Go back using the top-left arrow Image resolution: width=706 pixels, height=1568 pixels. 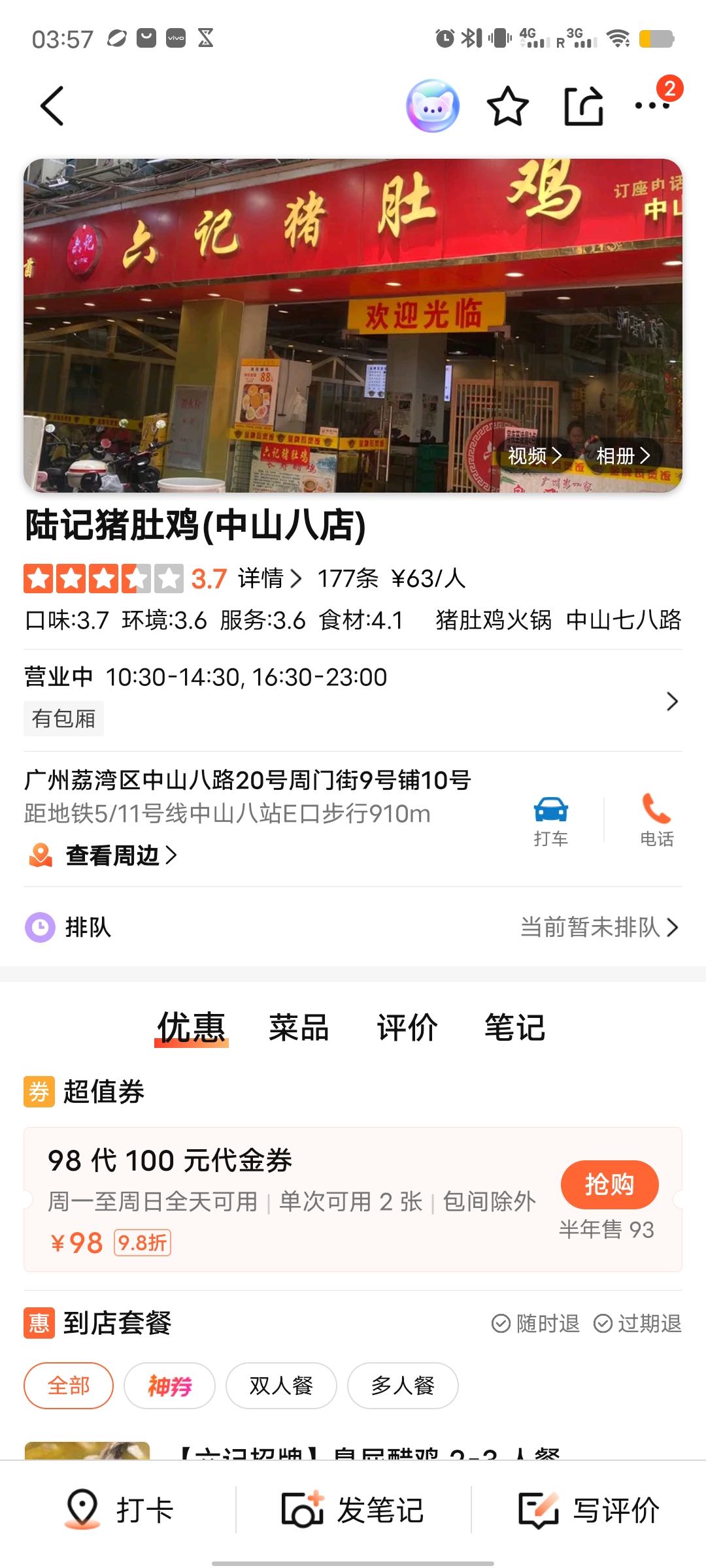(x=52, y=106)
